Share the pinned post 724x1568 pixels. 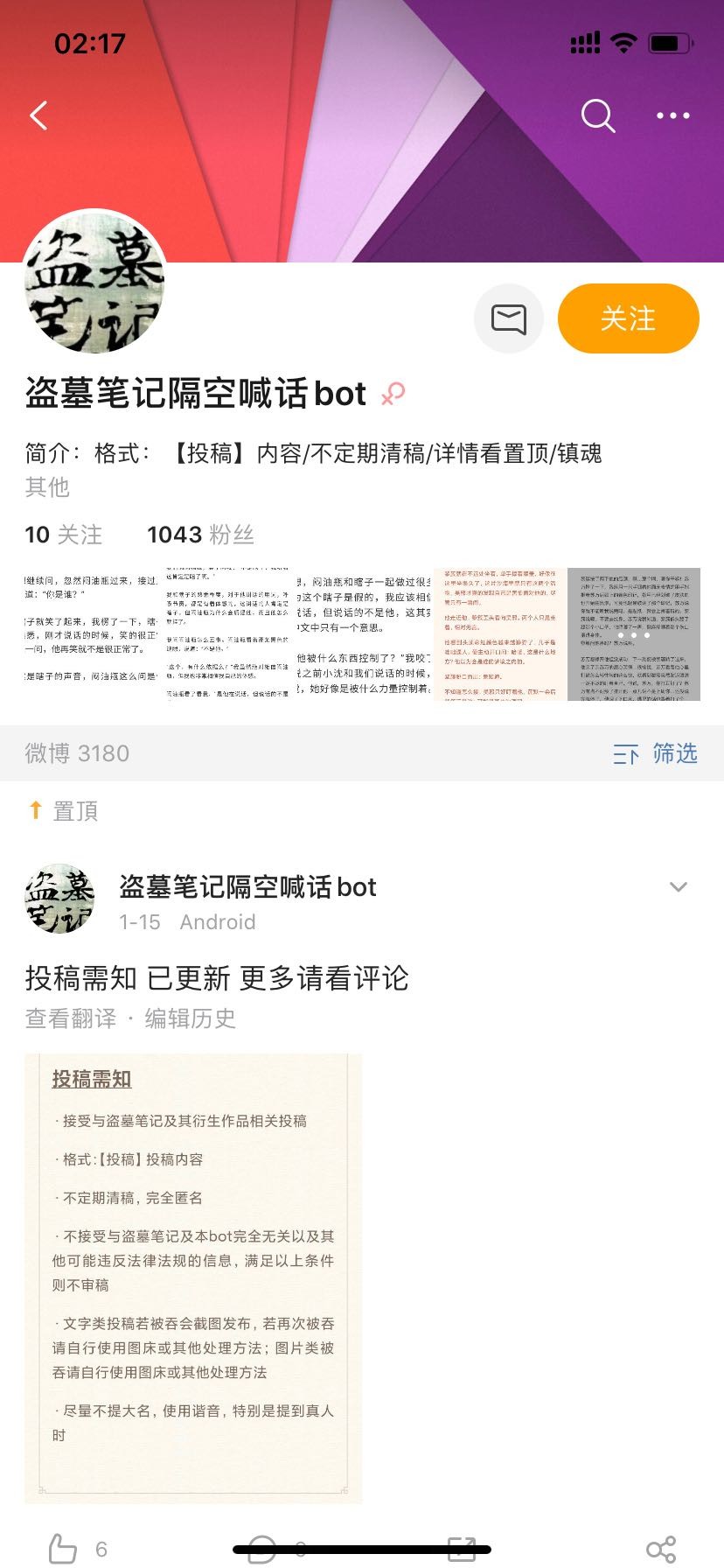(660, 1549)
